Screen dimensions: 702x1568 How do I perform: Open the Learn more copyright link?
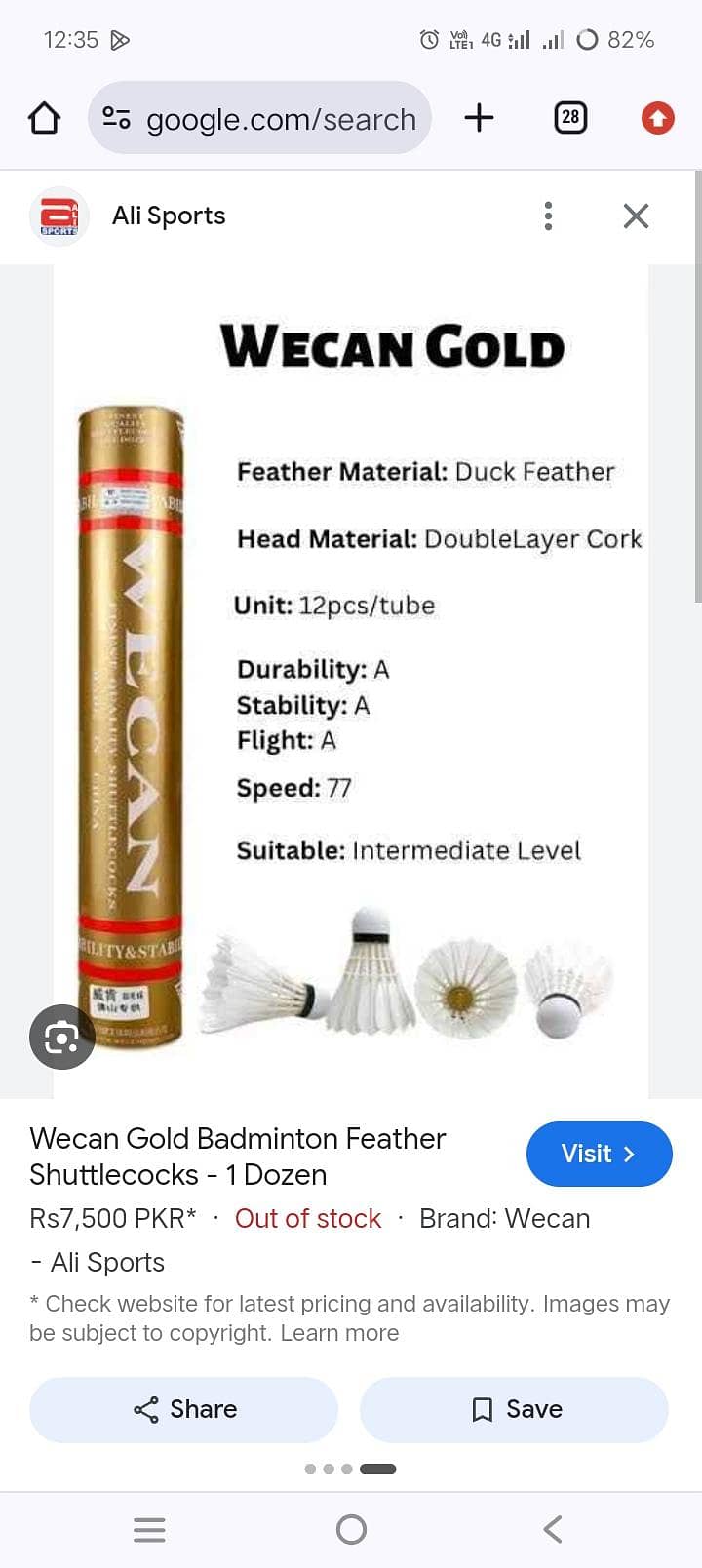tap(339, 1333)
